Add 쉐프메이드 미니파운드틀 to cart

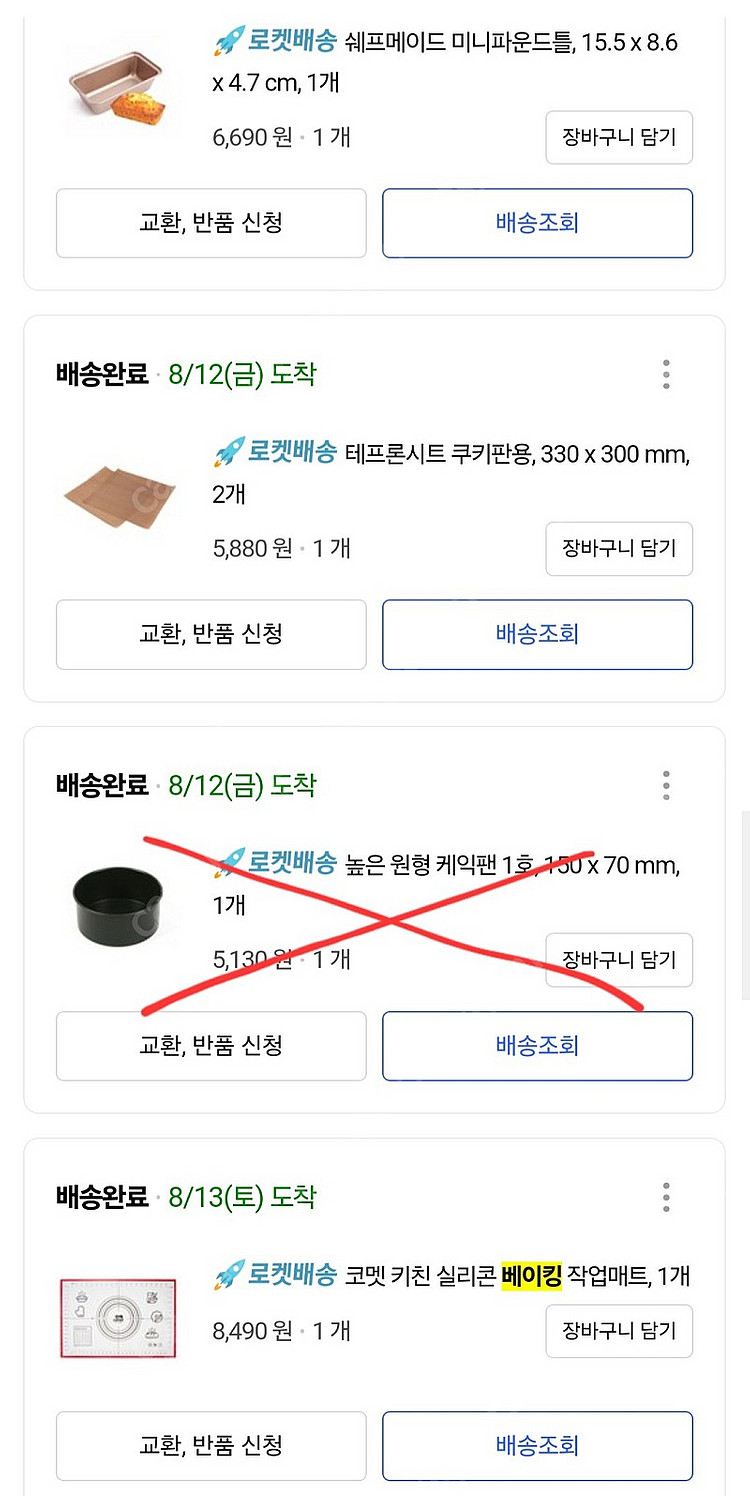point(619,138)
